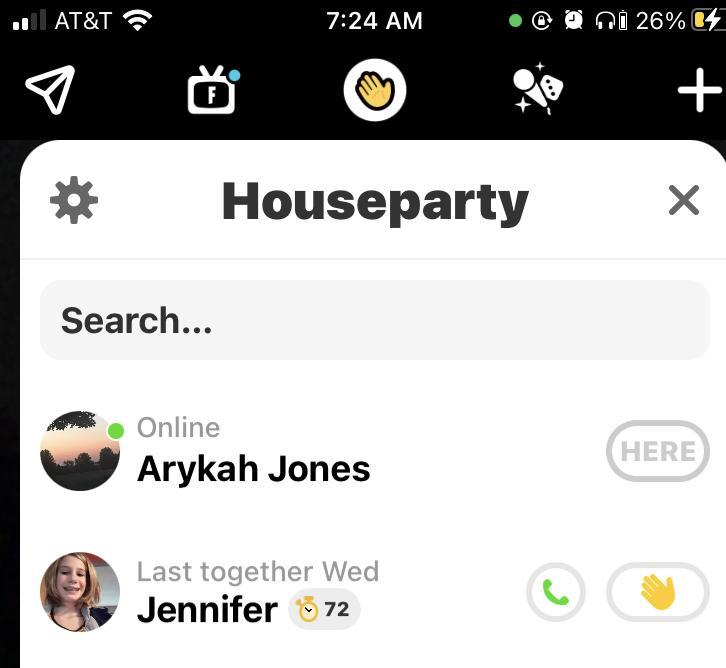This screenshot has width=726, height=668.
Task: Call Jennifer with the phone button
Action: click(x=556, y=593)
